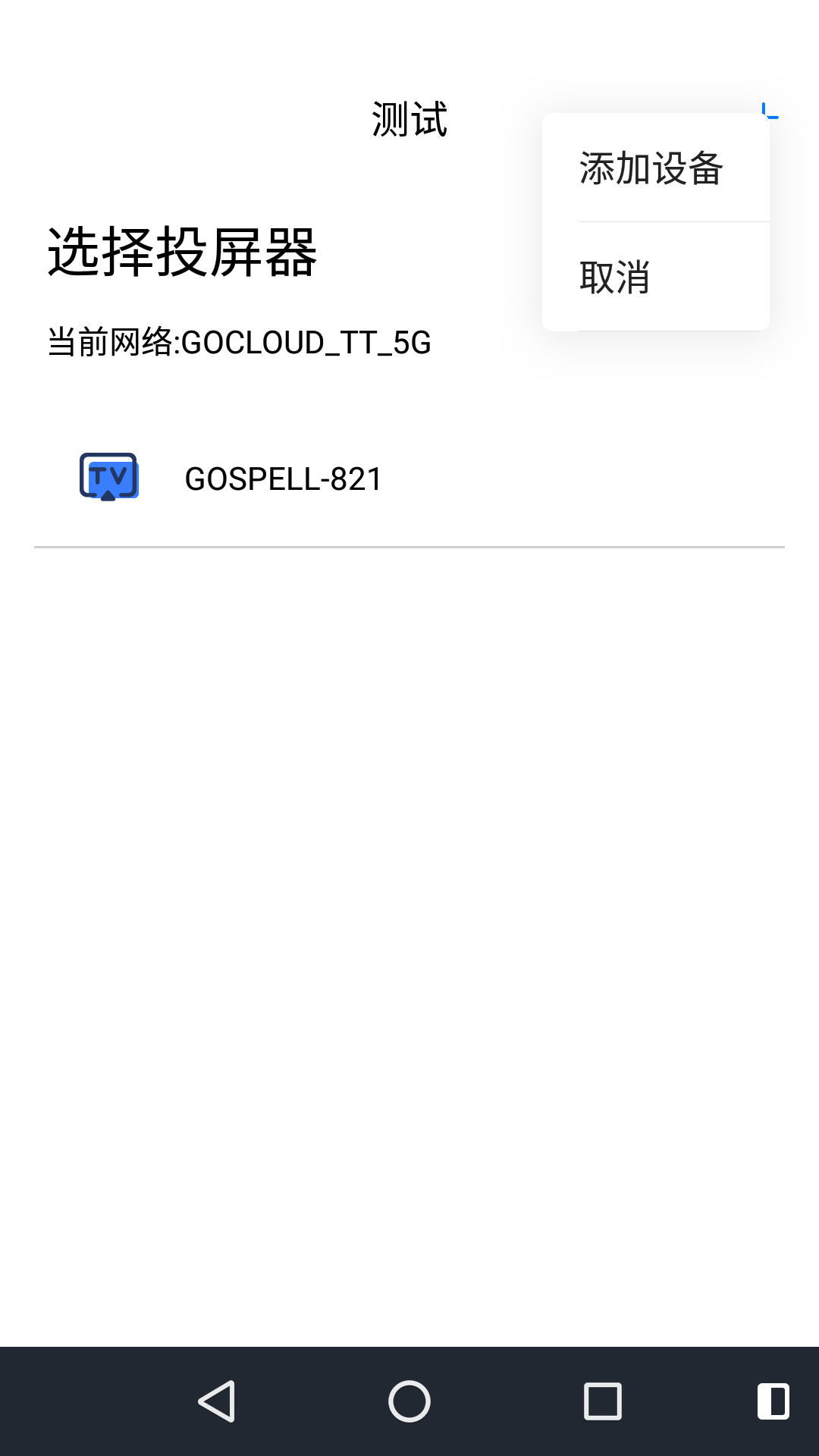Tap the Home circle icon
Screen dimensions: 819x1456
409,1400
